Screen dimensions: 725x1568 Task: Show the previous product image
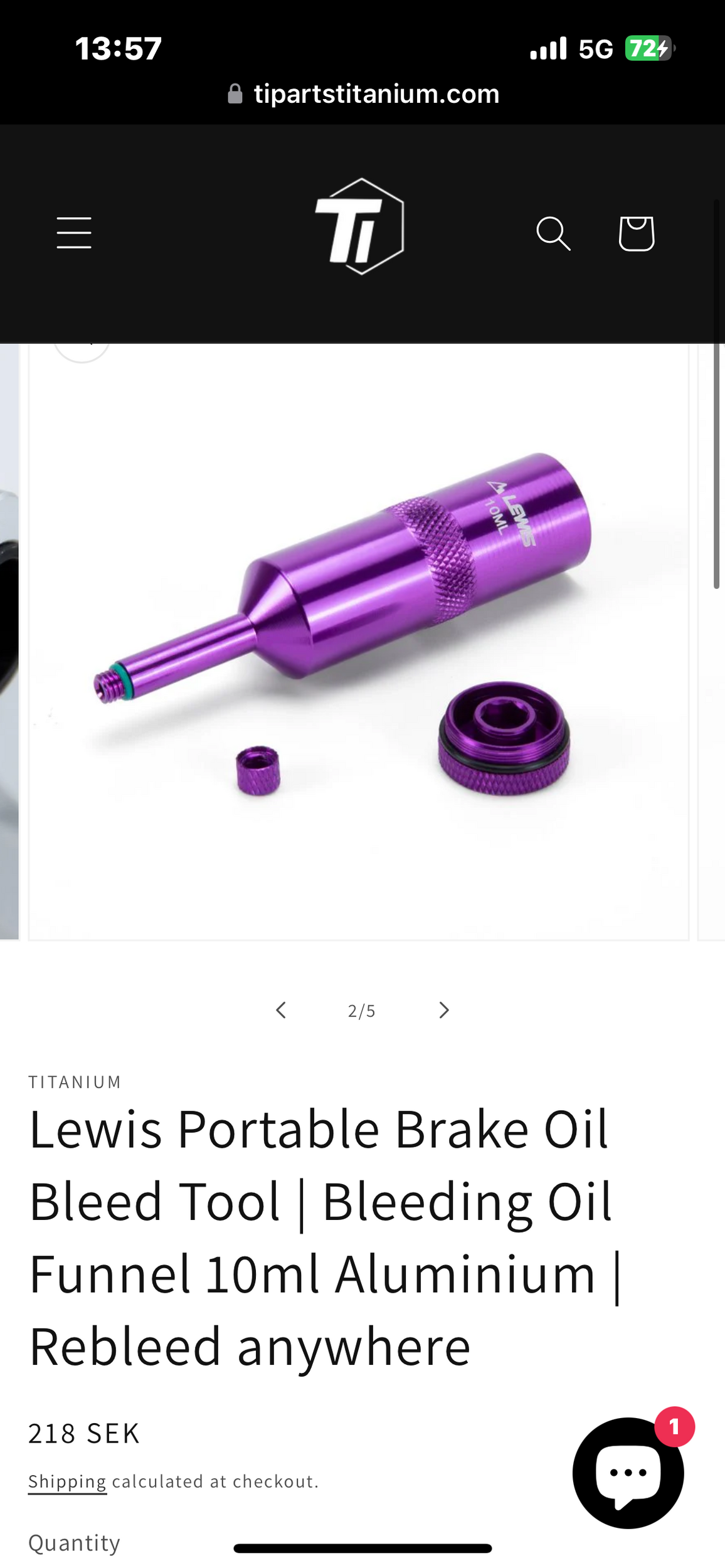tap(281, 1010)
